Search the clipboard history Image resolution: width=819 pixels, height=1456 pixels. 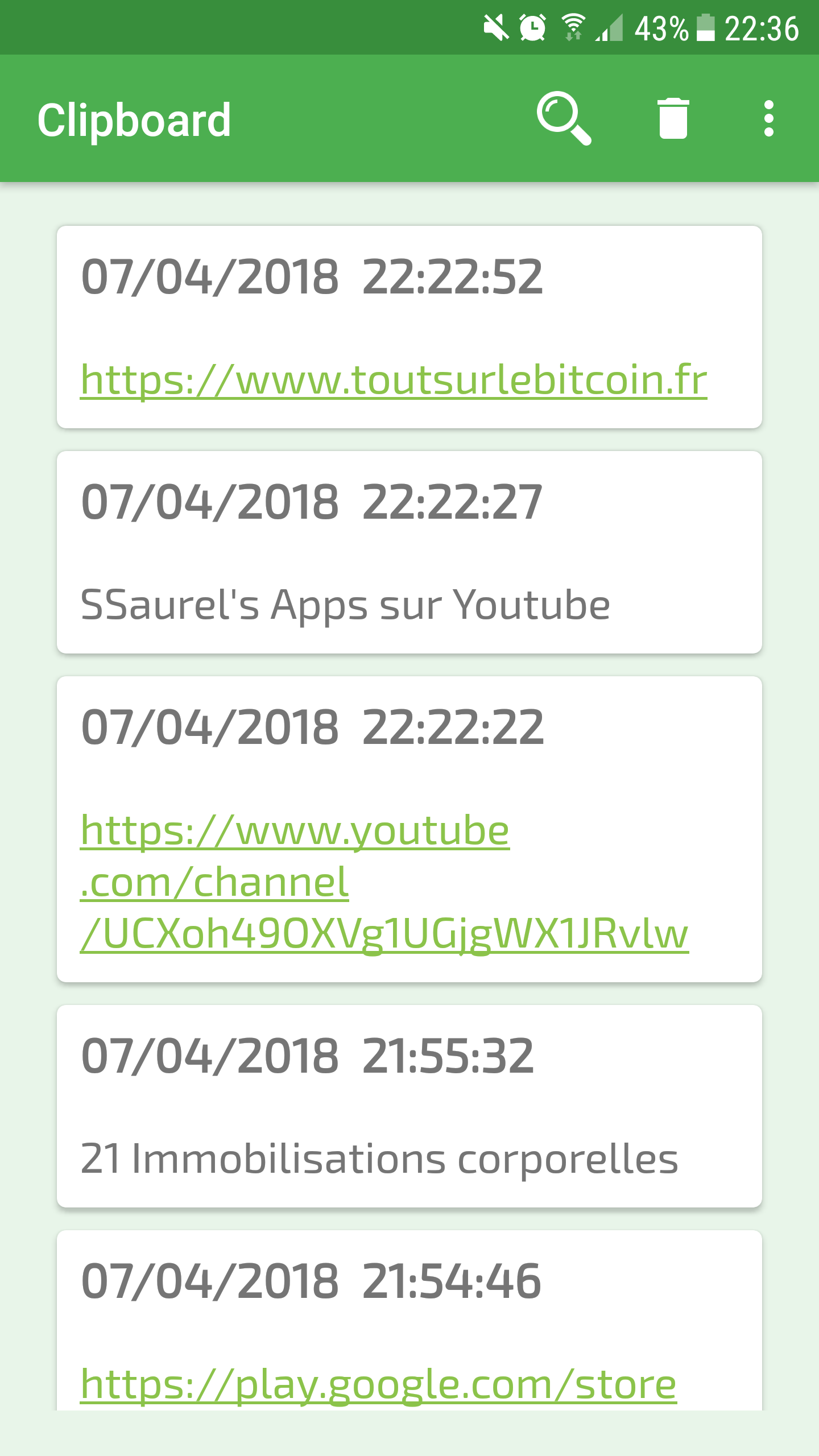[564, 118]
